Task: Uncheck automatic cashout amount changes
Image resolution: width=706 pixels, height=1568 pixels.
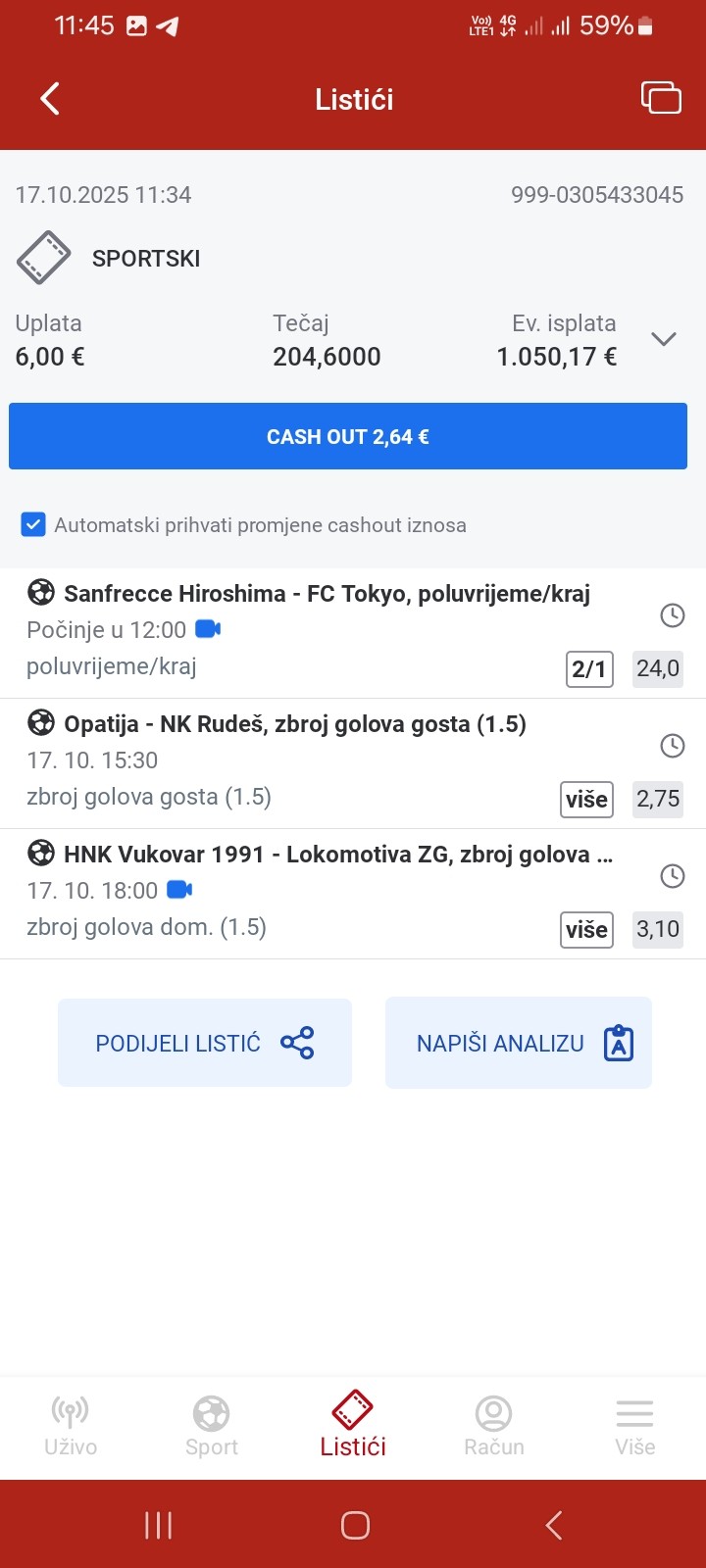Action: tap(33, 525)
